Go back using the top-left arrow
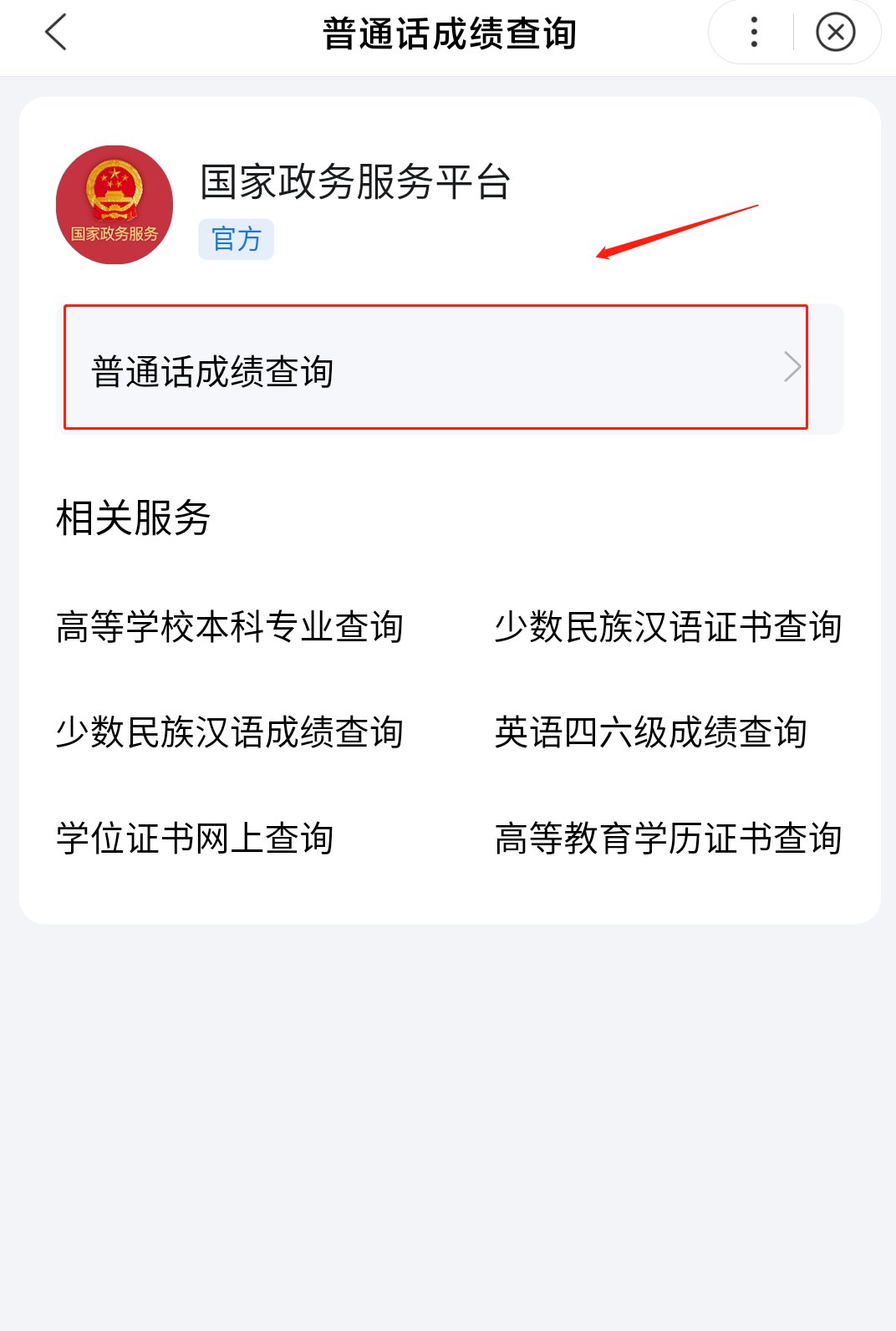 56,33
